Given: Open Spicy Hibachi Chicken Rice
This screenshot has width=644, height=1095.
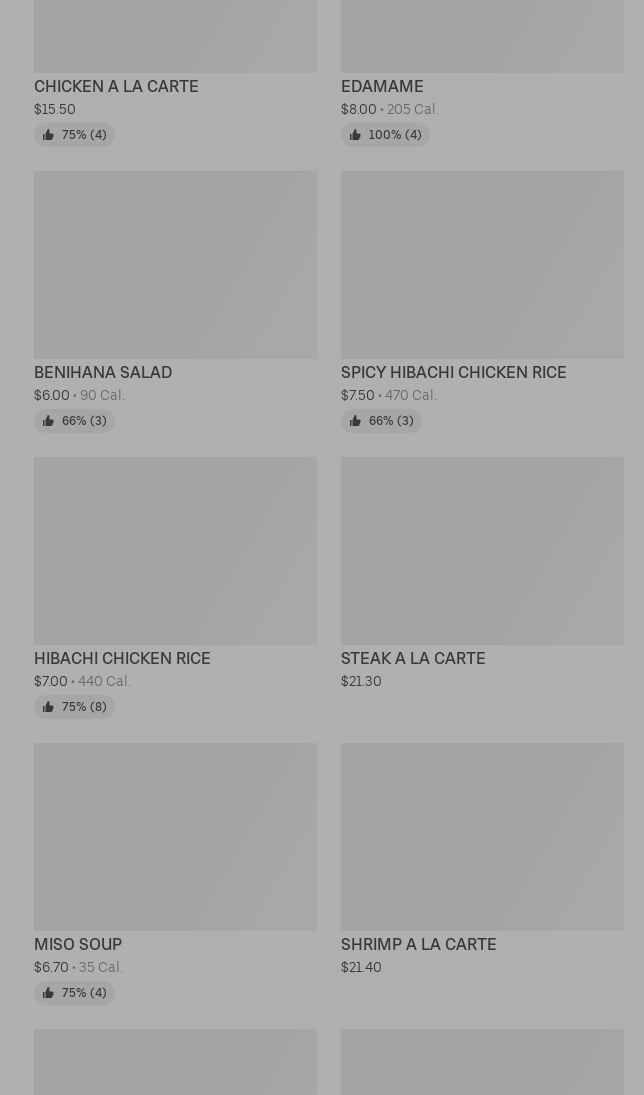Looking at the screenshot, I should click(453, 373).
